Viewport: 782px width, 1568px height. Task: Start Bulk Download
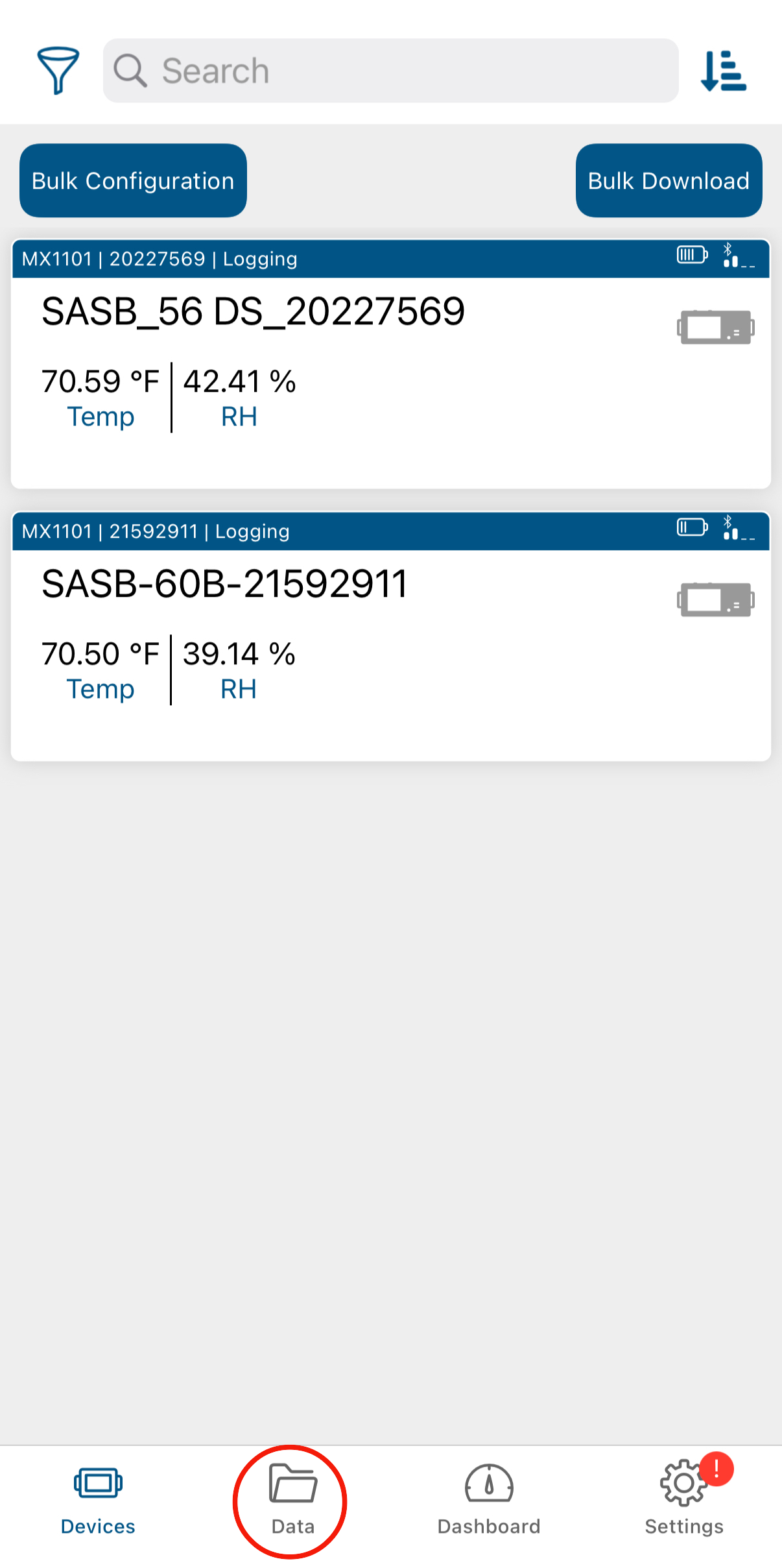[x=669, y=180]
